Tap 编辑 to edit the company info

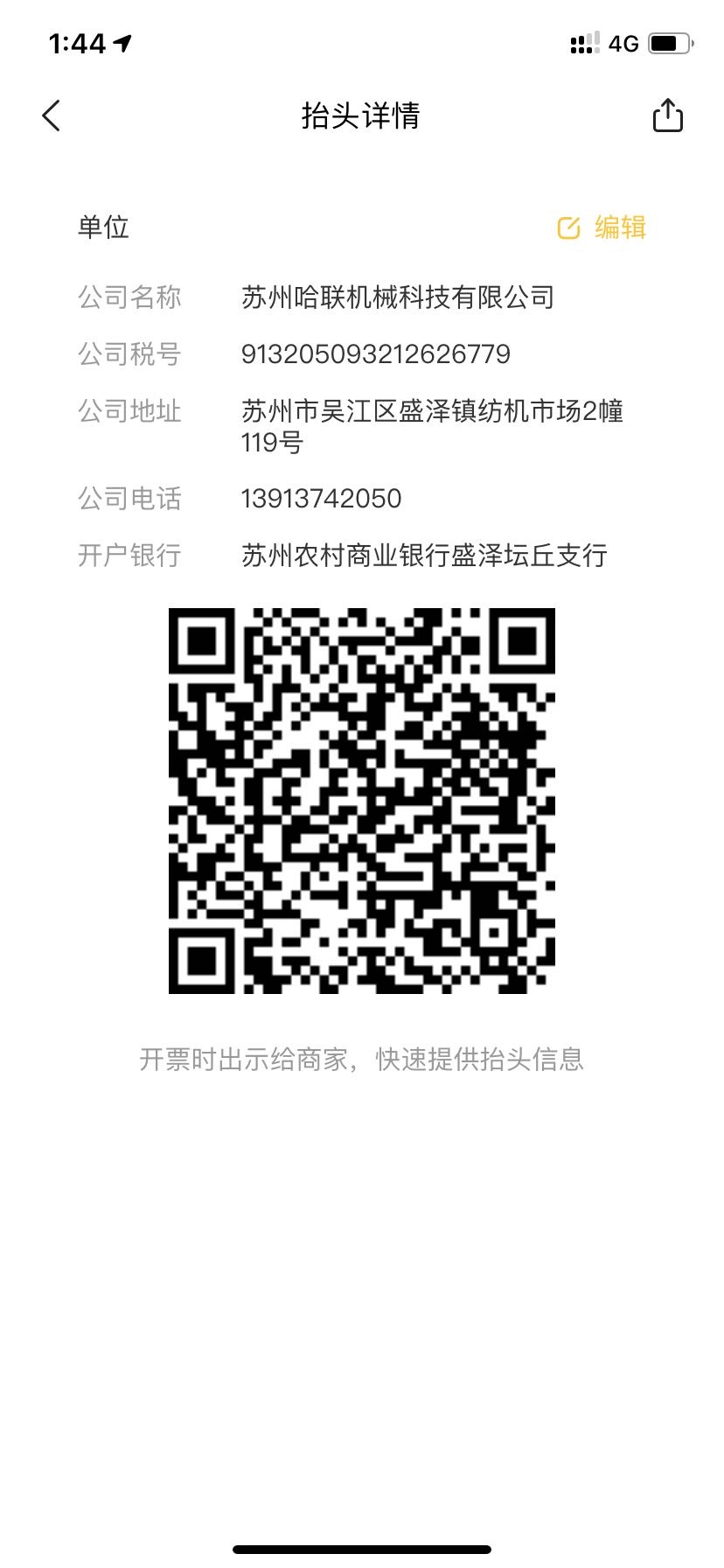[602, 227]
